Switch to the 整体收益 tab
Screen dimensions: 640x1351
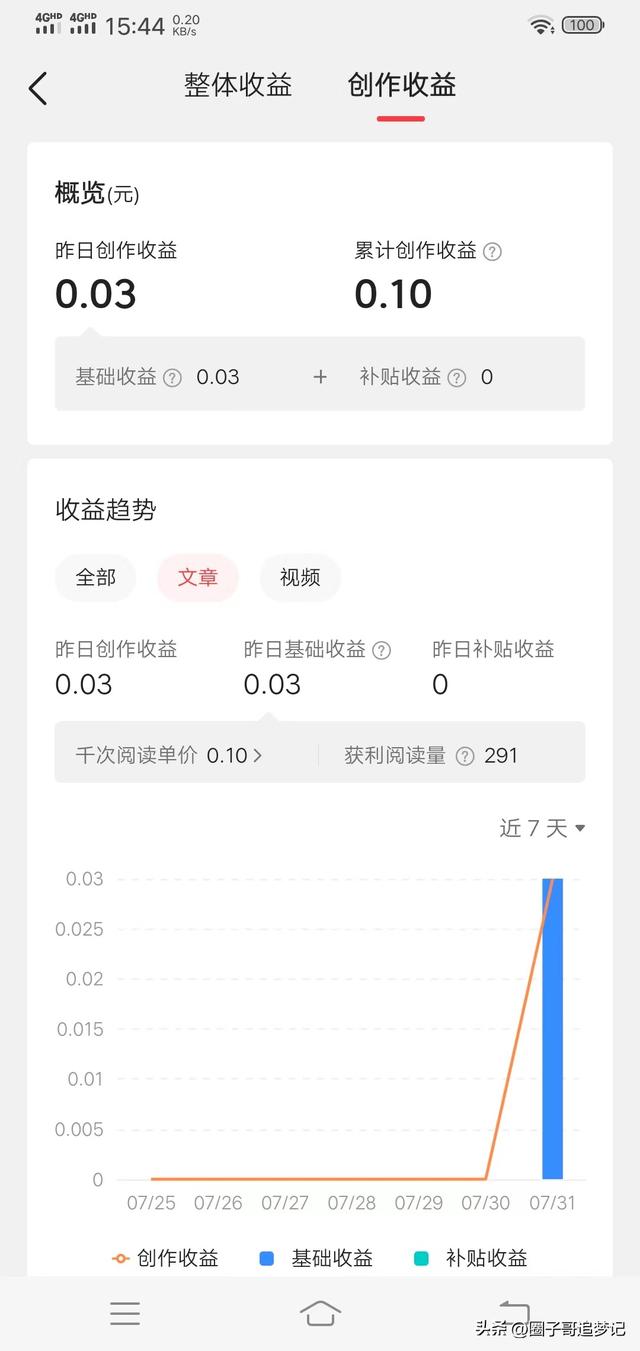pyautogui.click(x=238, y=86)
